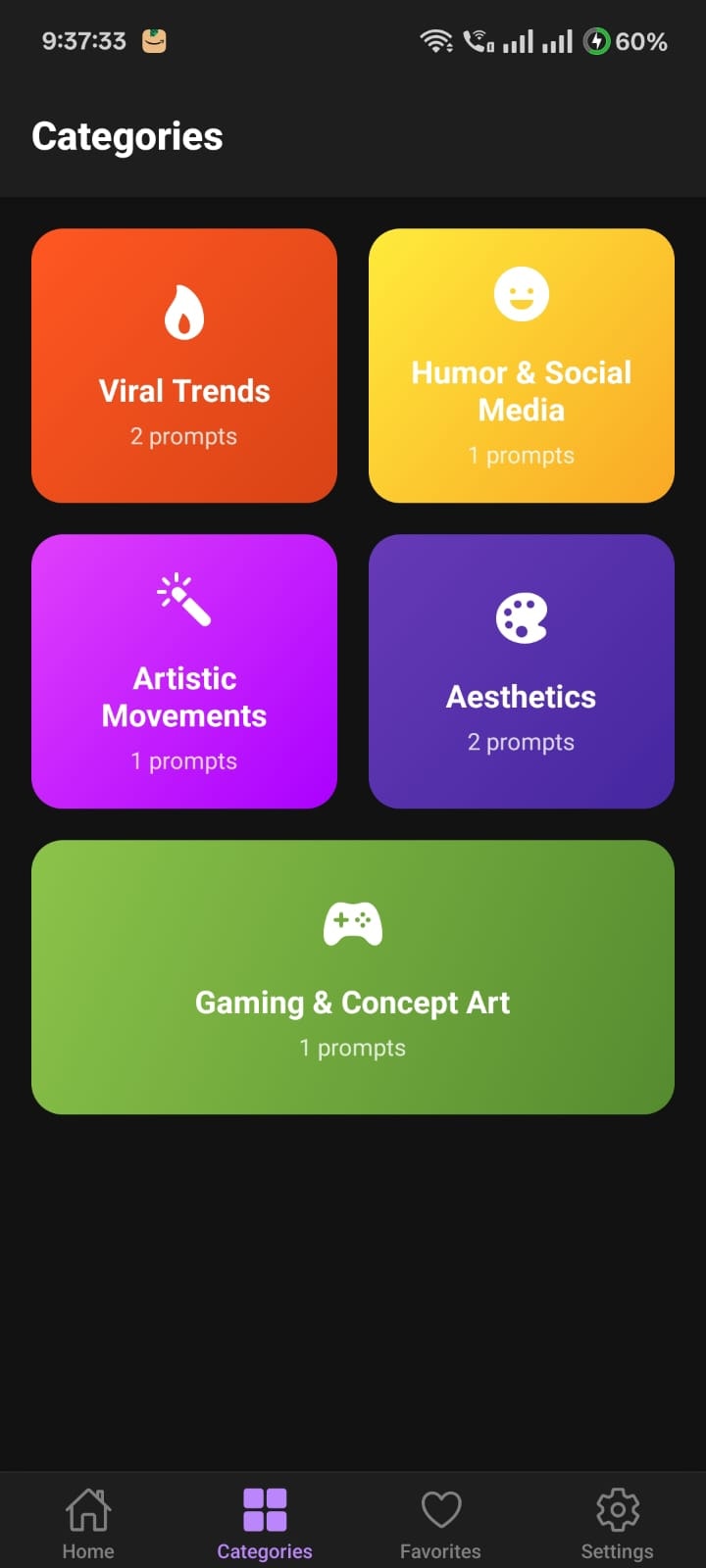Select the Artistic Movements category
This screenshot has height=1568, width=706.
click(183, 671)
